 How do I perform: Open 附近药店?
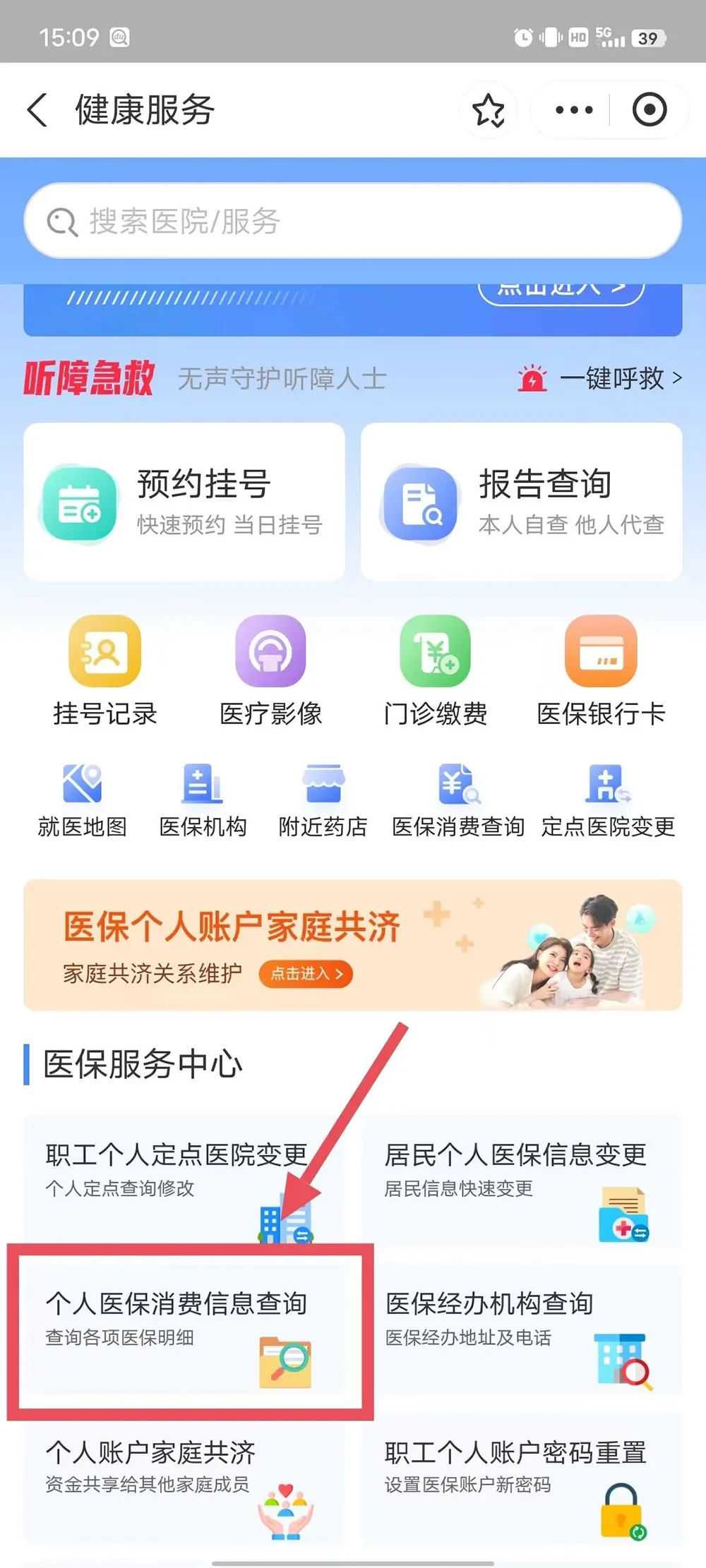click(x=323, y=801)
